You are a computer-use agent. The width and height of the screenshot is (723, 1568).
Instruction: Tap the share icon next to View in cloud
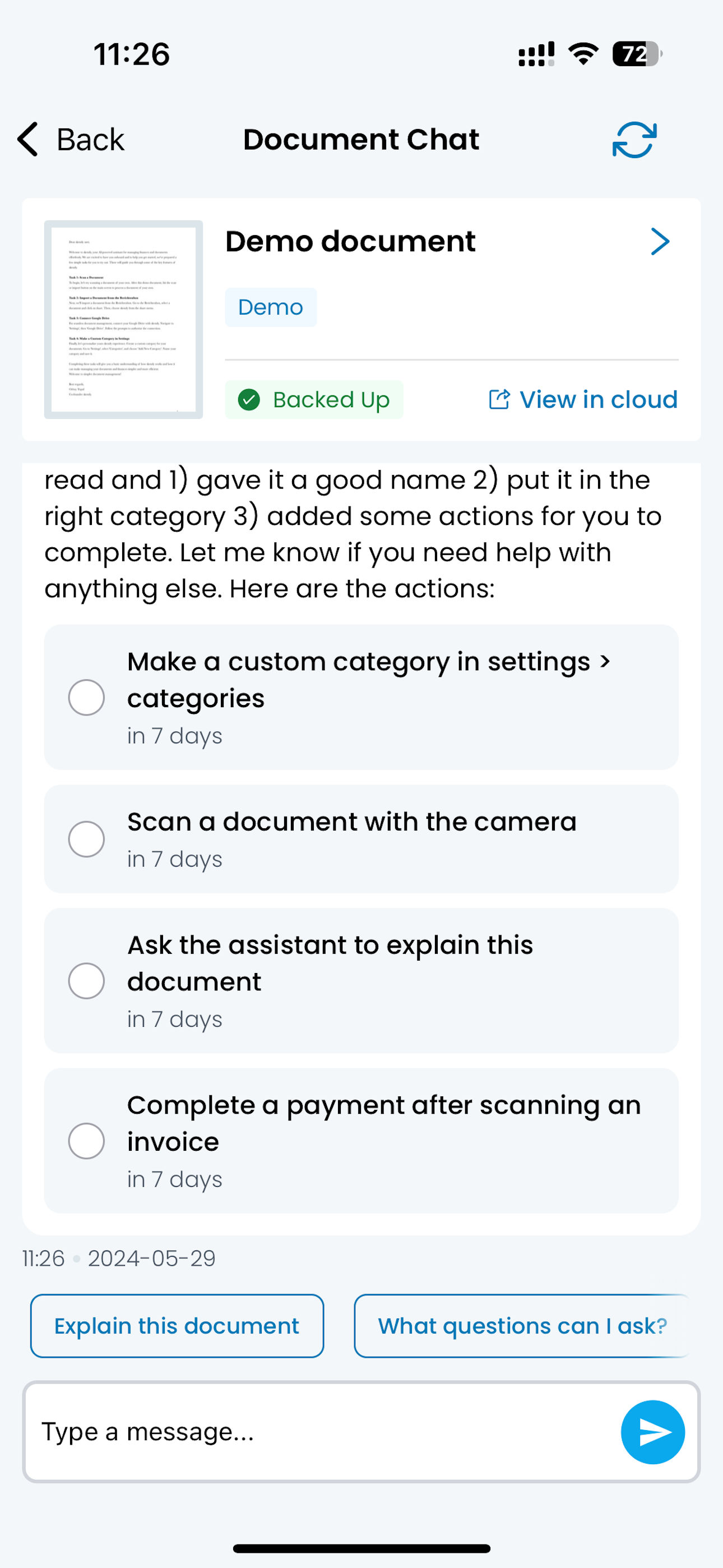click(500, 399)
